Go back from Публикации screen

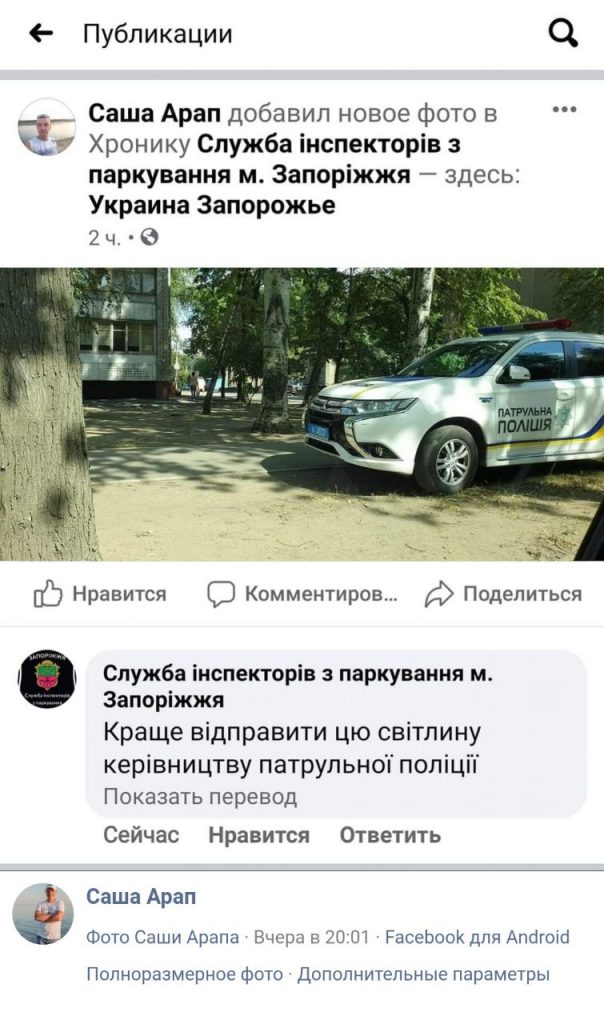click(40, 34)
